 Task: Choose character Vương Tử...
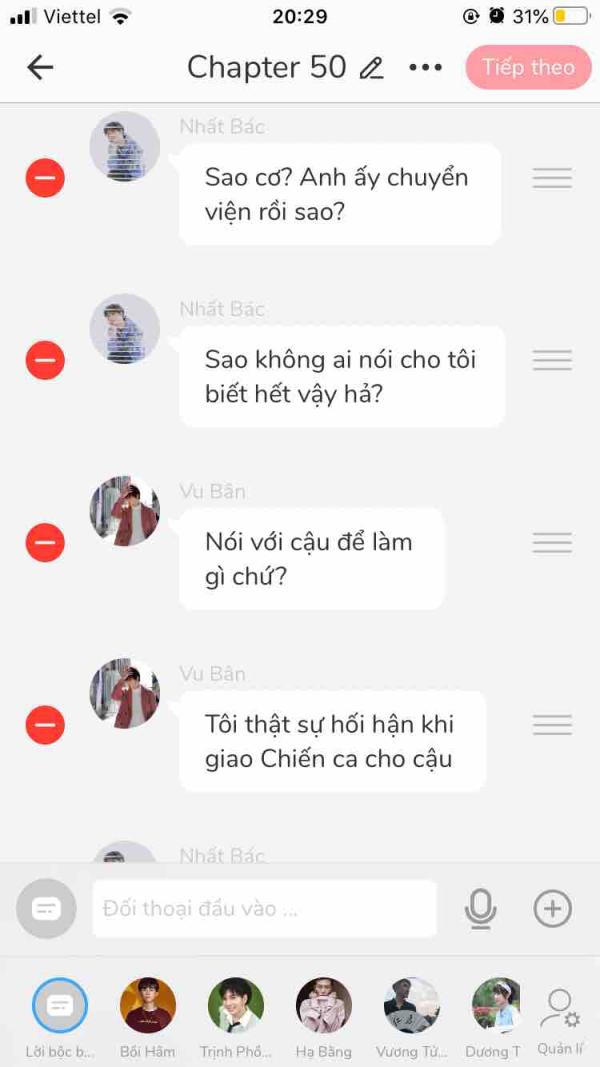[x=412, y=1006]
